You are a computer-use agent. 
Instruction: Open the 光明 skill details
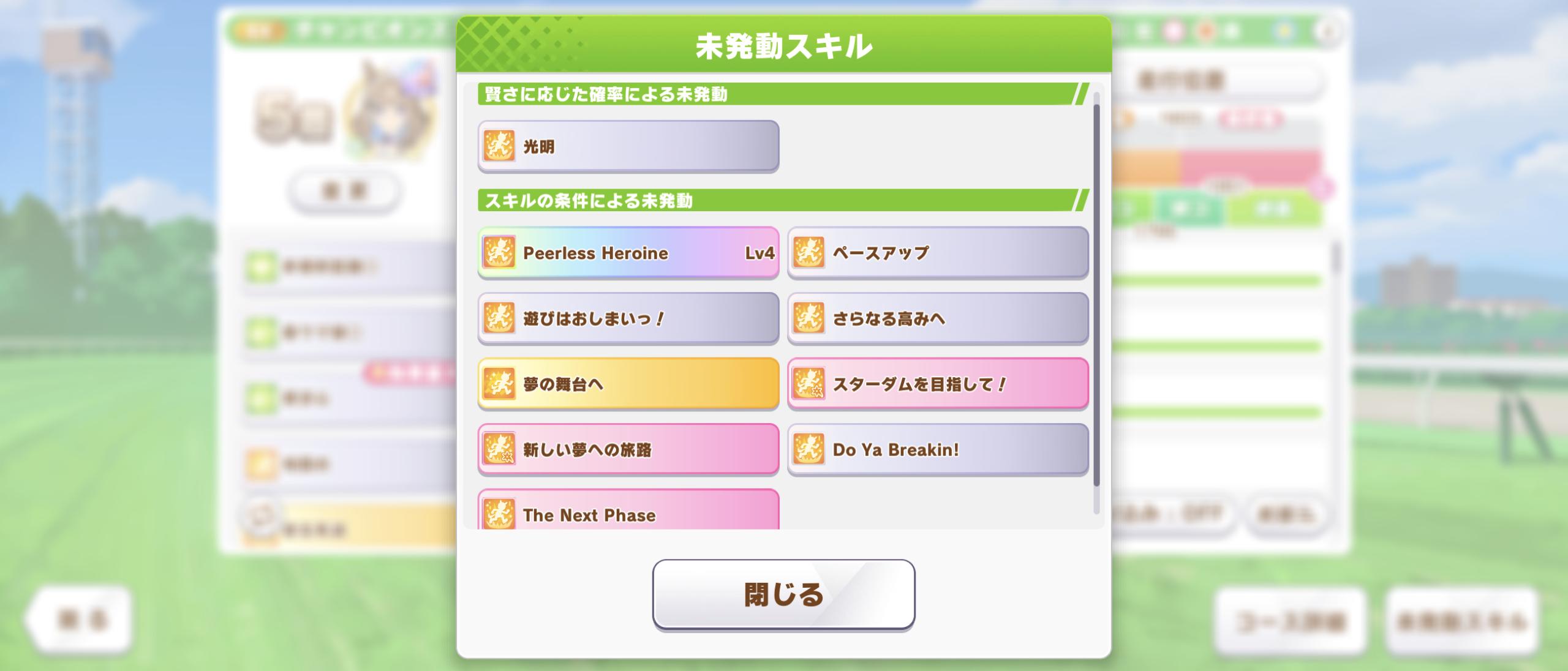click(628, 146)
